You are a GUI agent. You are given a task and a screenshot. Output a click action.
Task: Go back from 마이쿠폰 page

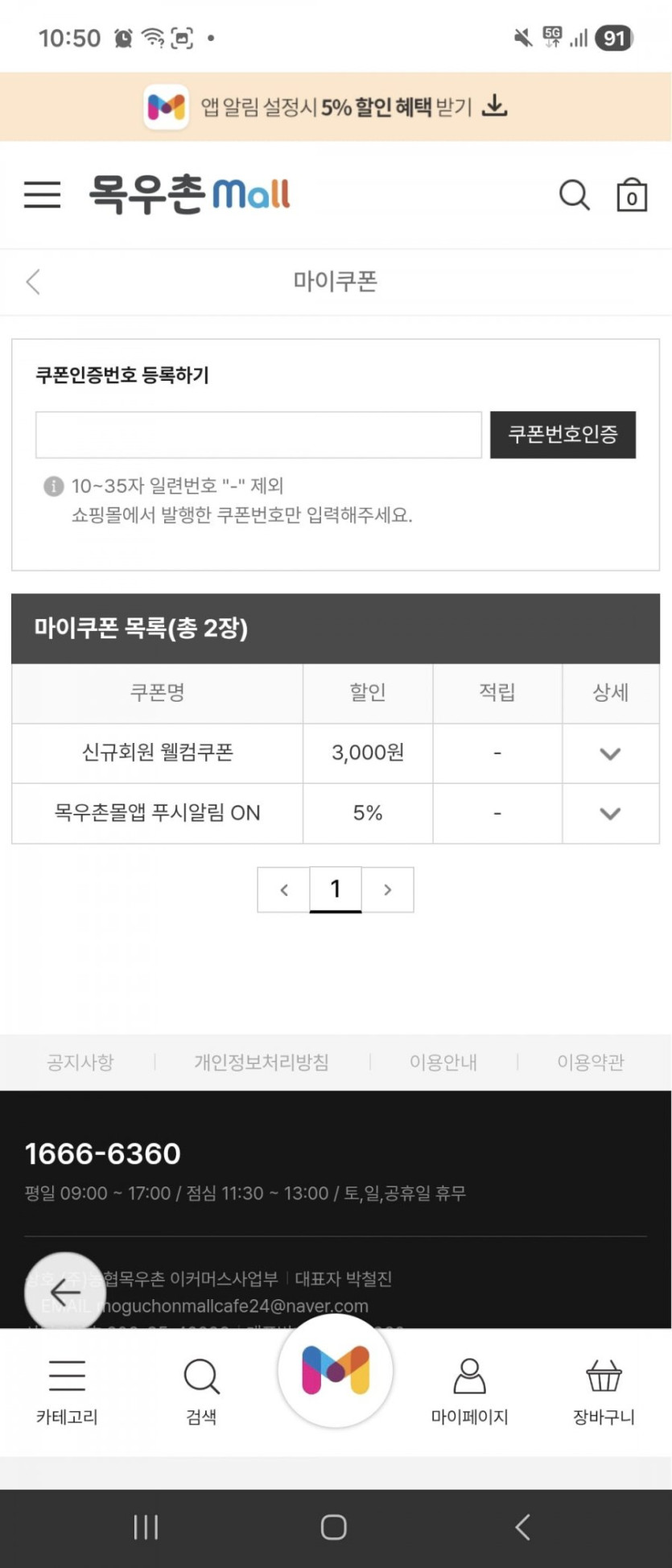(34, 282)
